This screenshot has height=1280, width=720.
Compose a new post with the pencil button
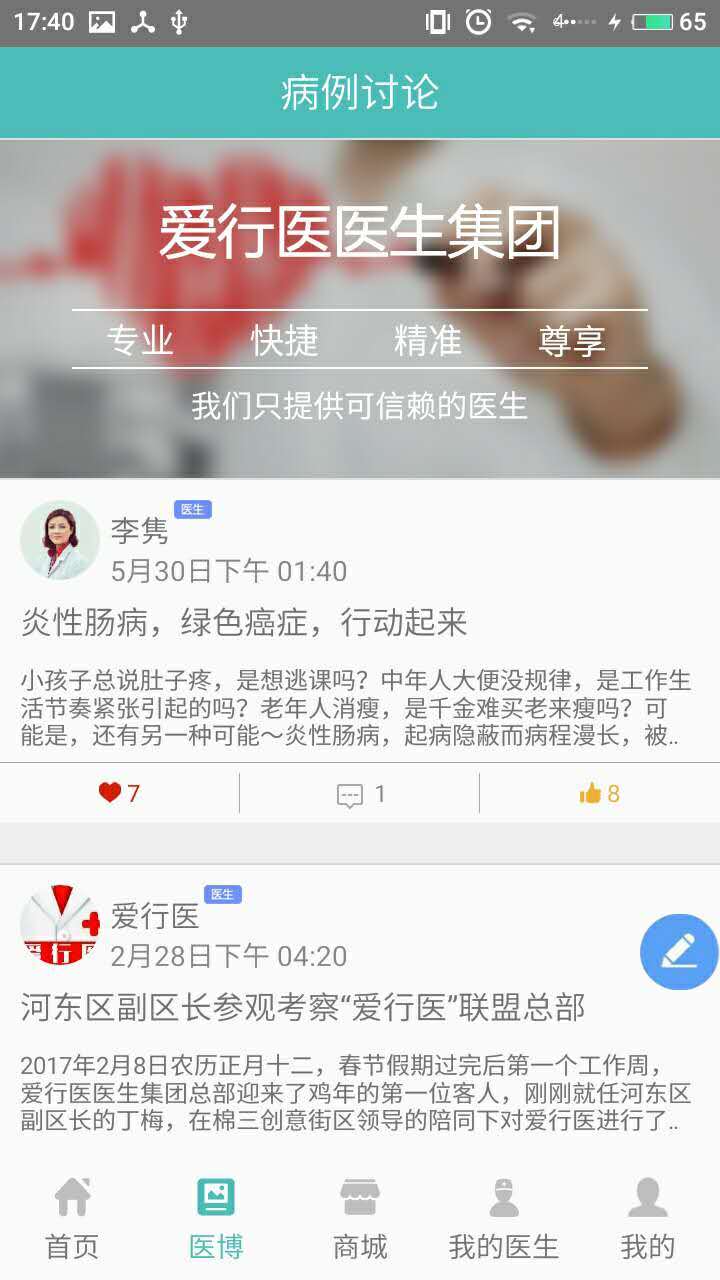(679, 951)
